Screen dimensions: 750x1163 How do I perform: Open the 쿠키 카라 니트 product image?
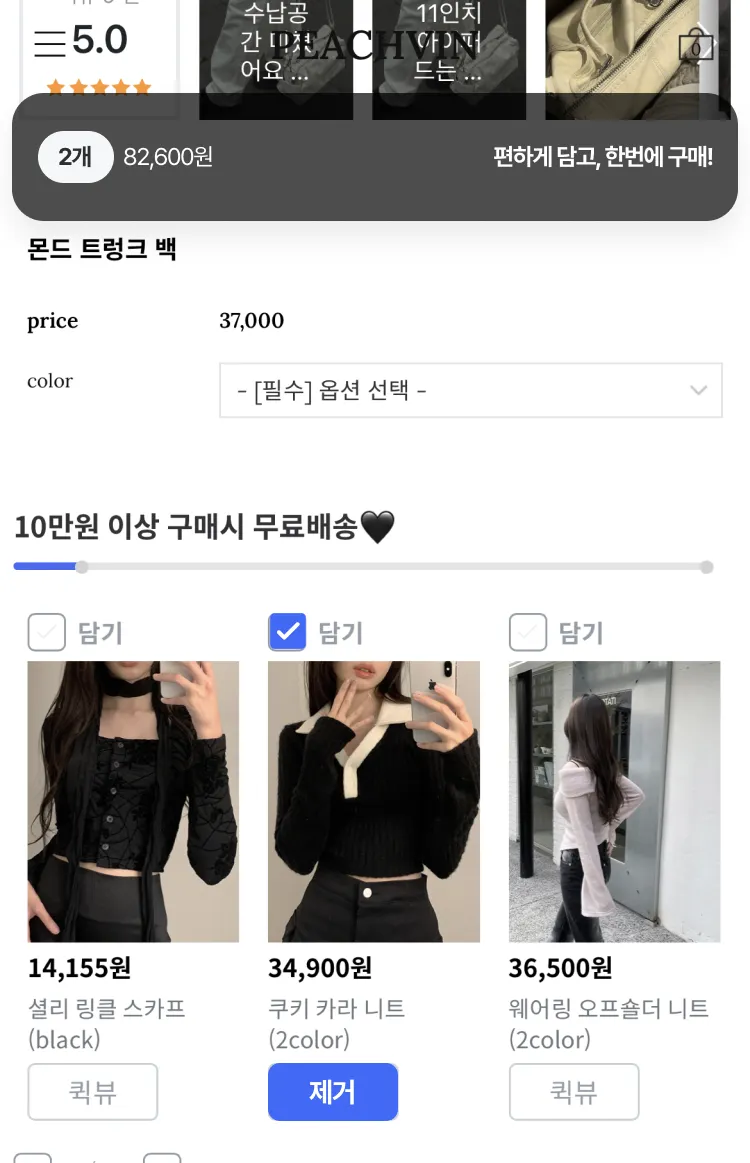pyautogui.click(x=373, y=801)
